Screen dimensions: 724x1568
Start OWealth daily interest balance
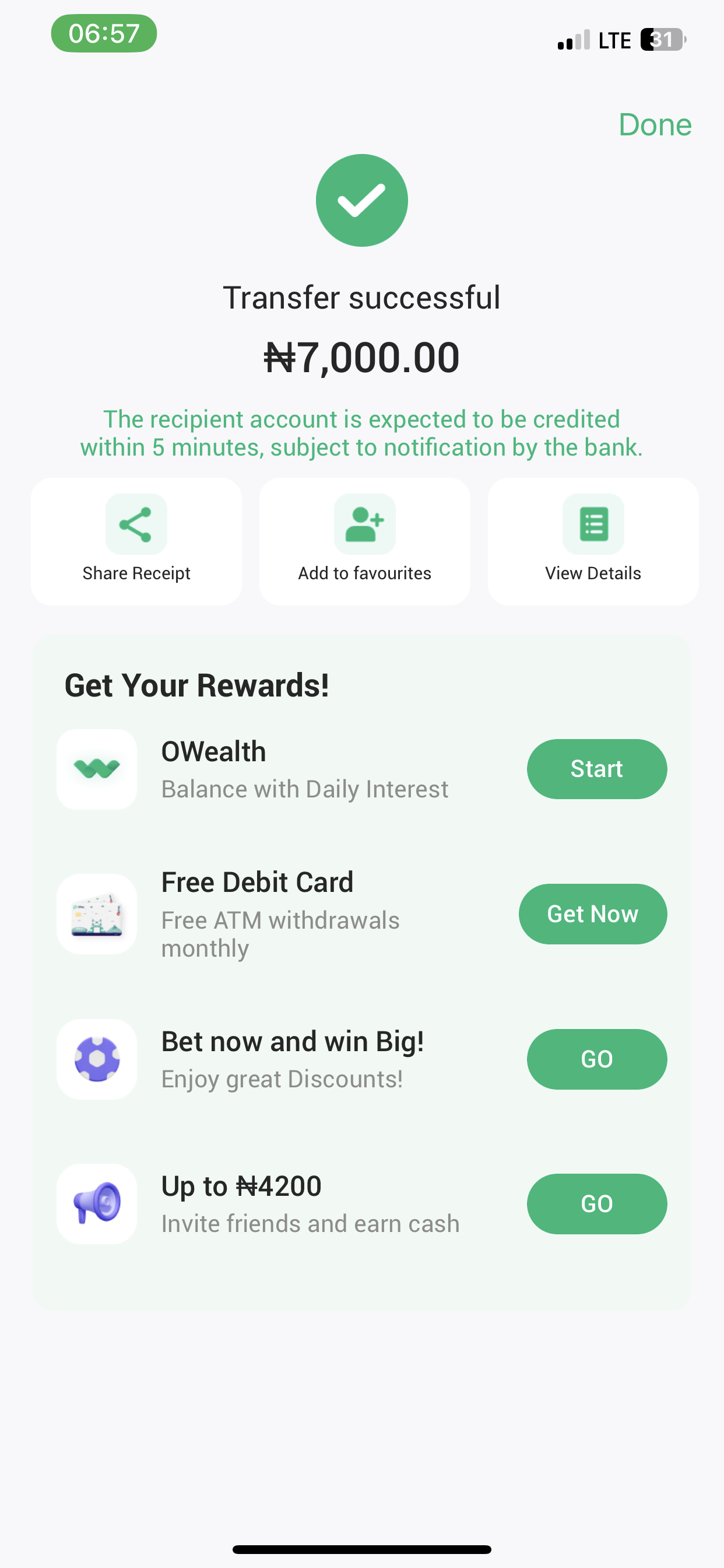596,769
